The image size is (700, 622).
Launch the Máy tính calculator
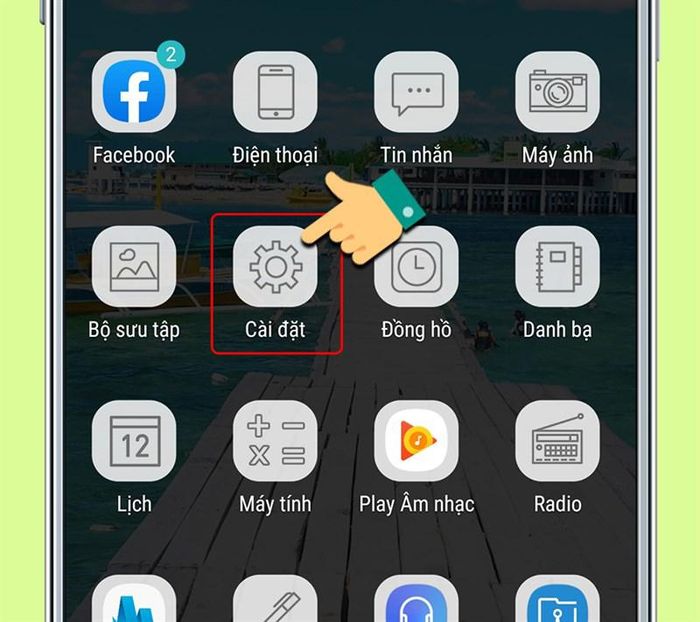[x=275, y=443]
